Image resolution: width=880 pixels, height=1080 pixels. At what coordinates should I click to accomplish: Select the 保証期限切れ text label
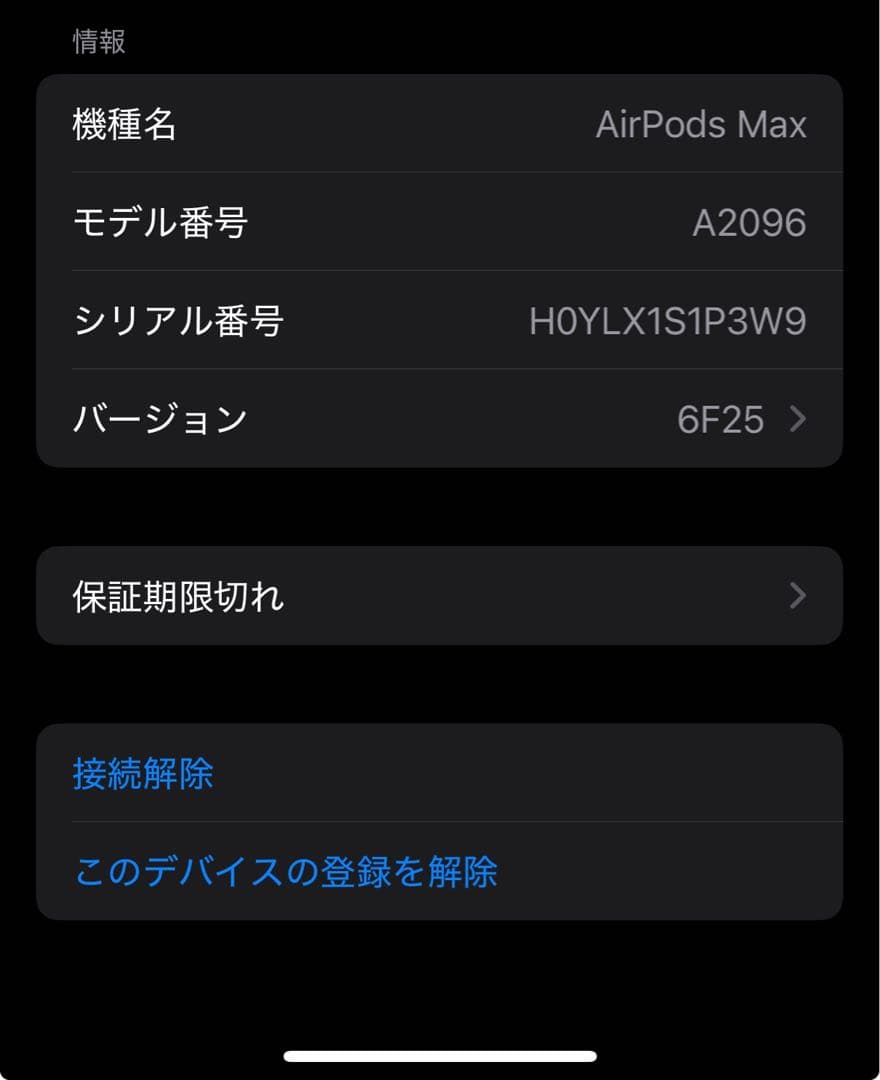coord(178,595)
